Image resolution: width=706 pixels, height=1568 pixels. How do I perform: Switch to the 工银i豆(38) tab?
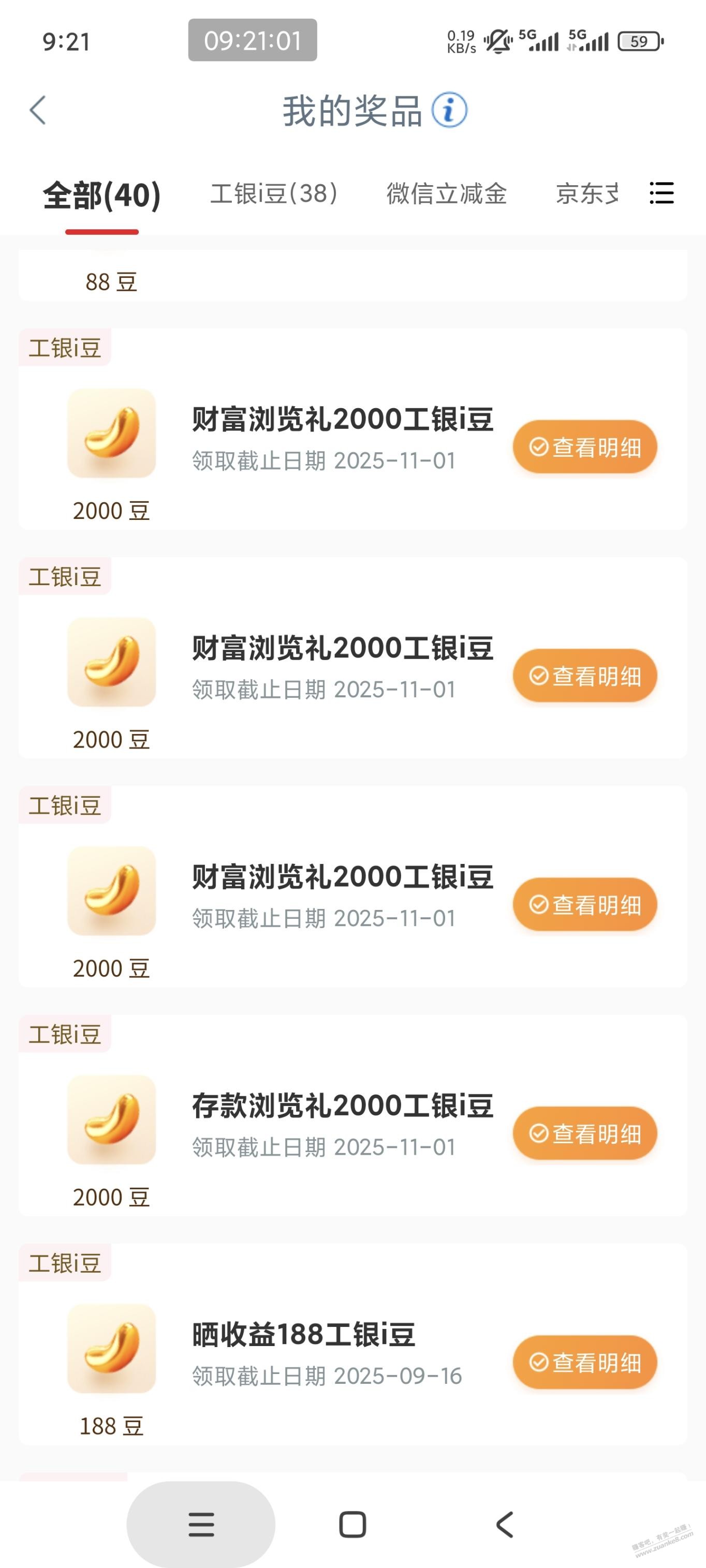pos(273,194)
